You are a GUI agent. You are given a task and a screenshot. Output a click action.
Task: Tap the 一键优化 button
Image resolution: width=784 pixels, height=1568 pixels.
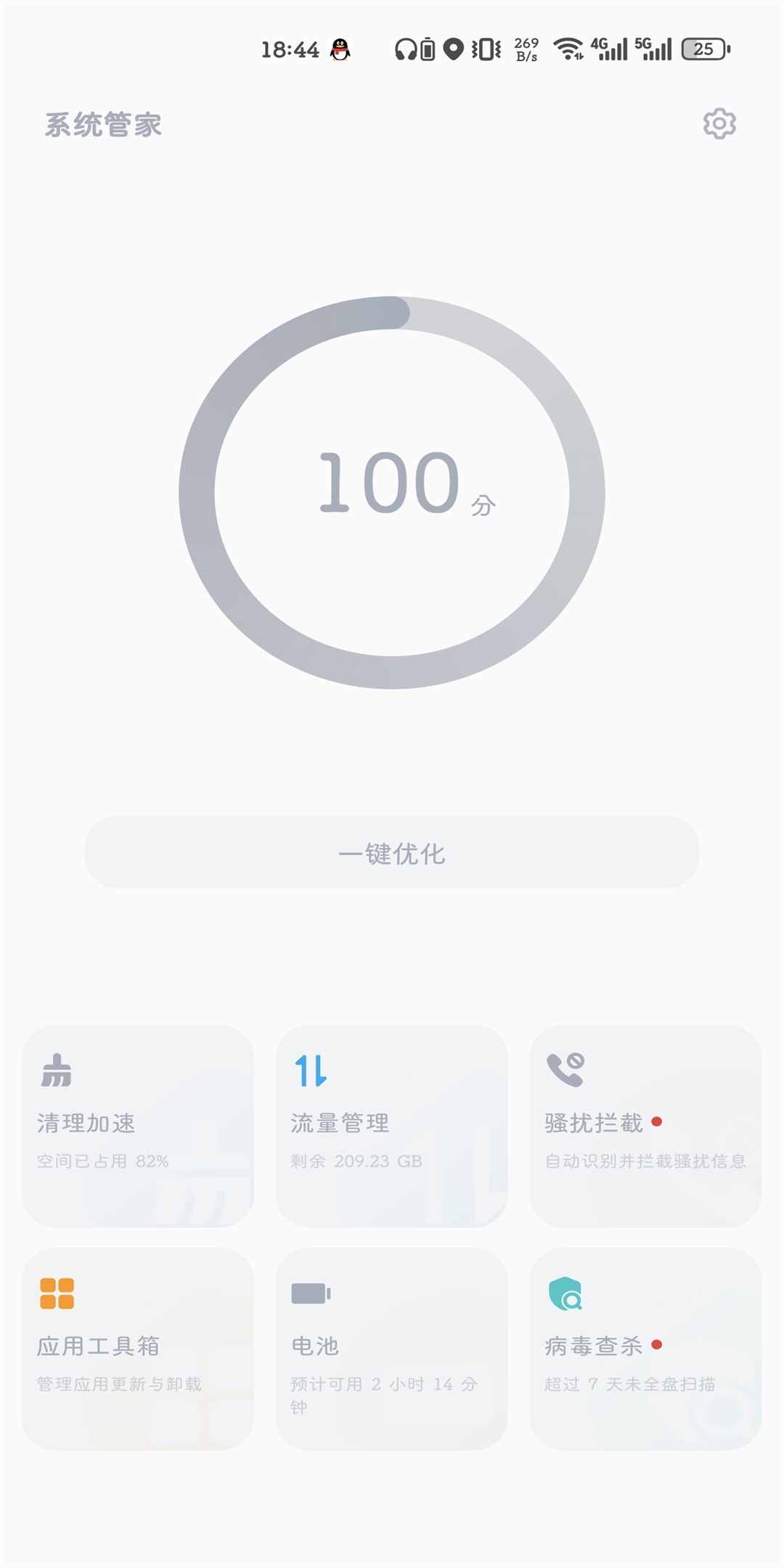click(x=392, y=852)
